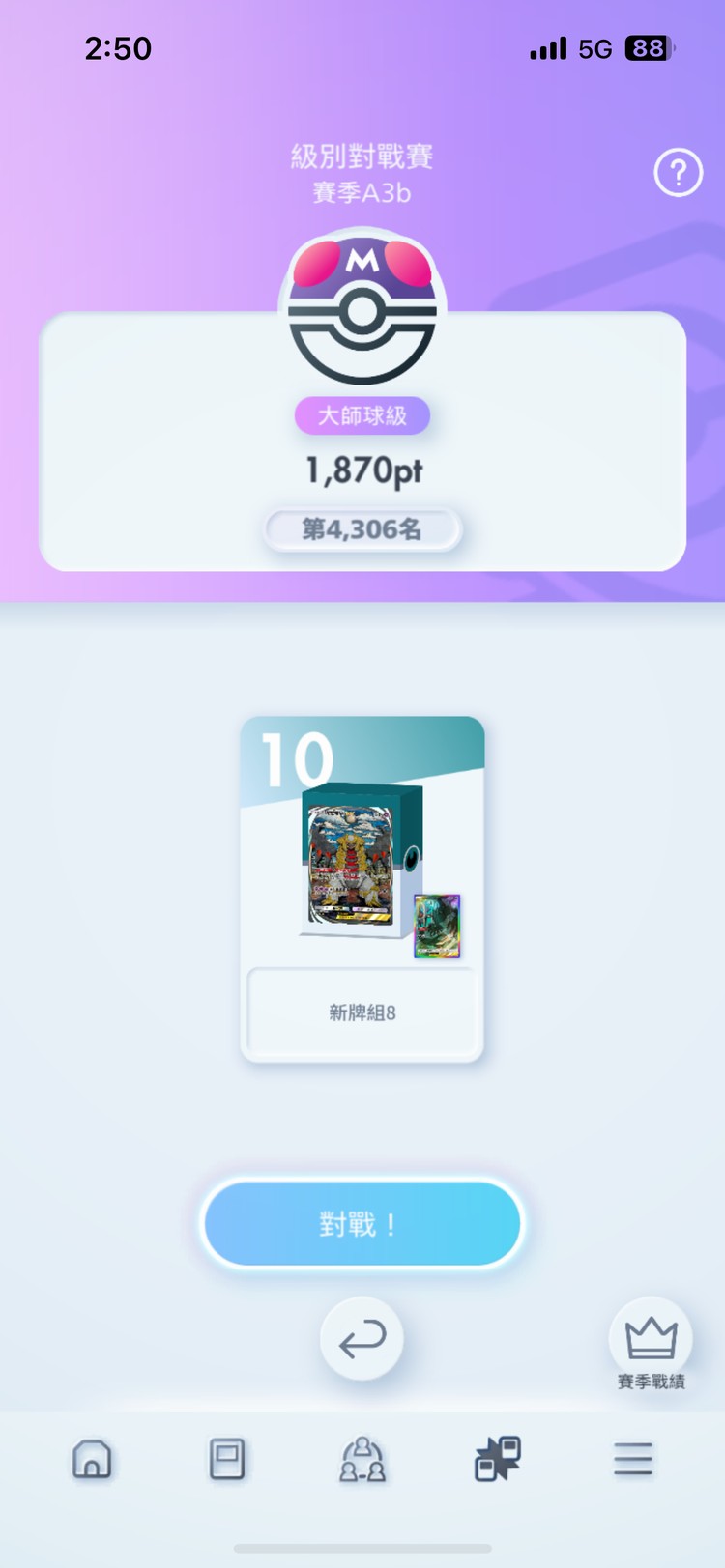Image resolution: width=725 pixels, height=1568 pixels.
Task: Open the battle tab
Action: pyautogui.click(x=498, y=1458)
